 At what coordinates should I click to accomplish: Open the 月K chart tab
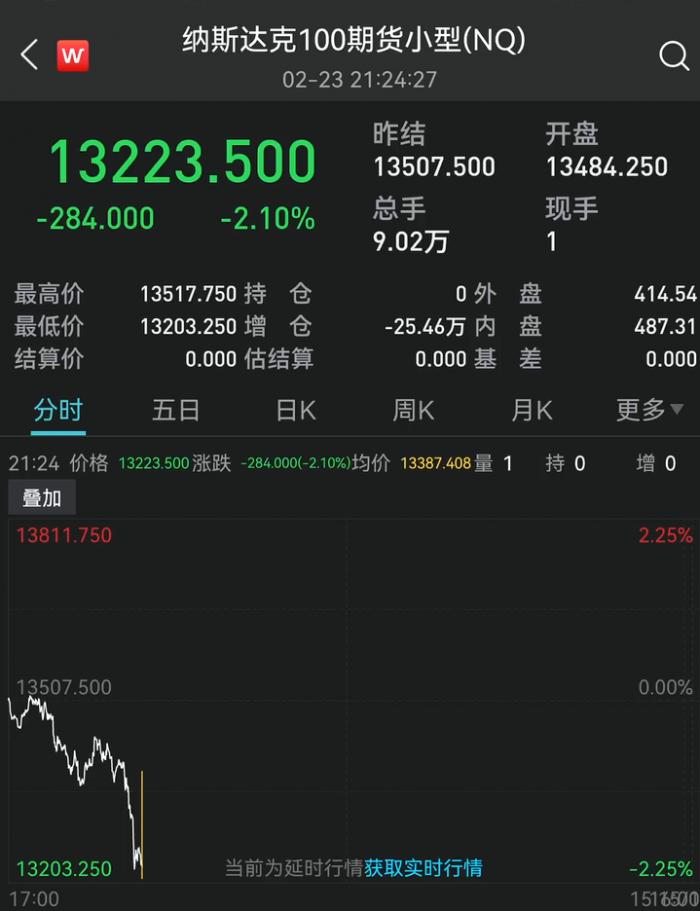point(531,410)
